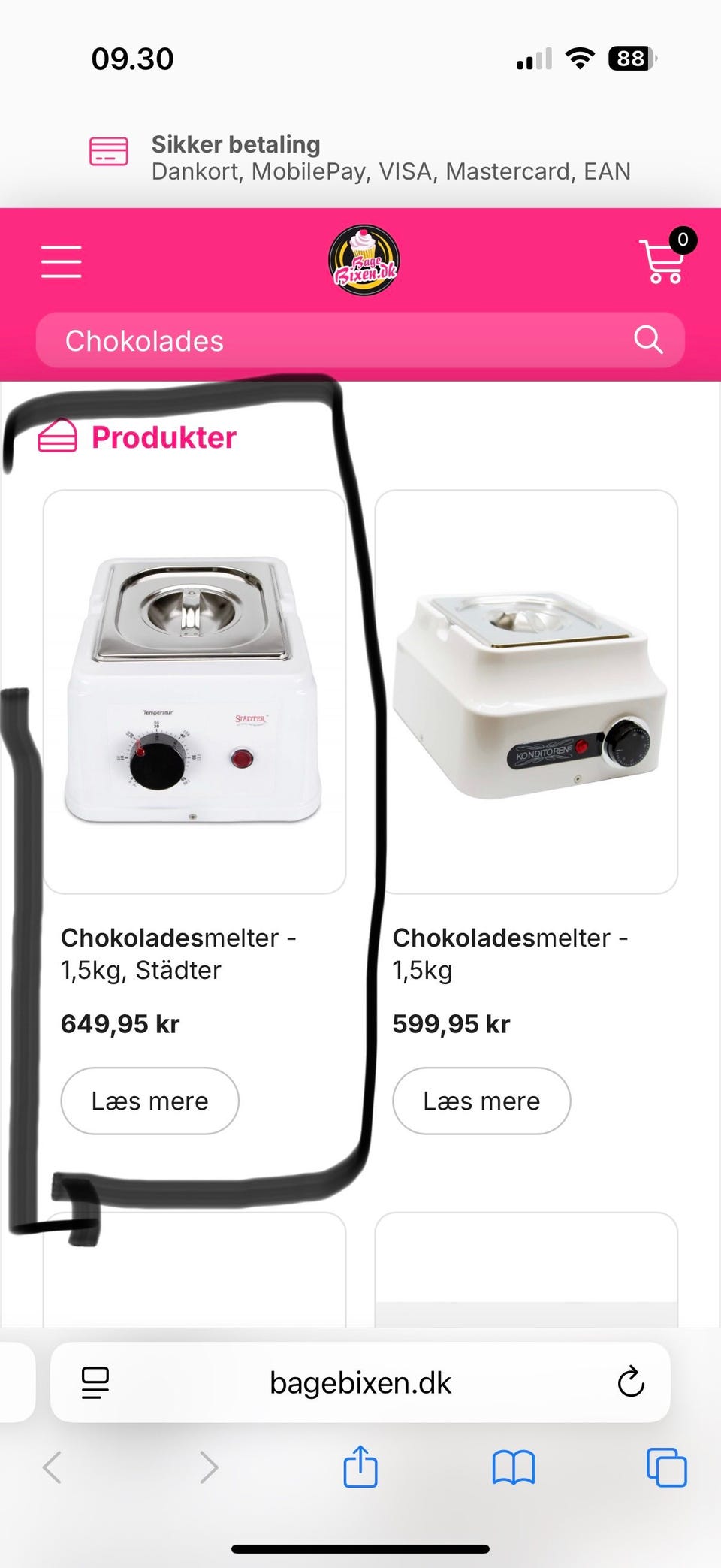Tap the payment card icon near Sikker betaling
Screen dimensions: 721x1568
[x=108, y=153]
